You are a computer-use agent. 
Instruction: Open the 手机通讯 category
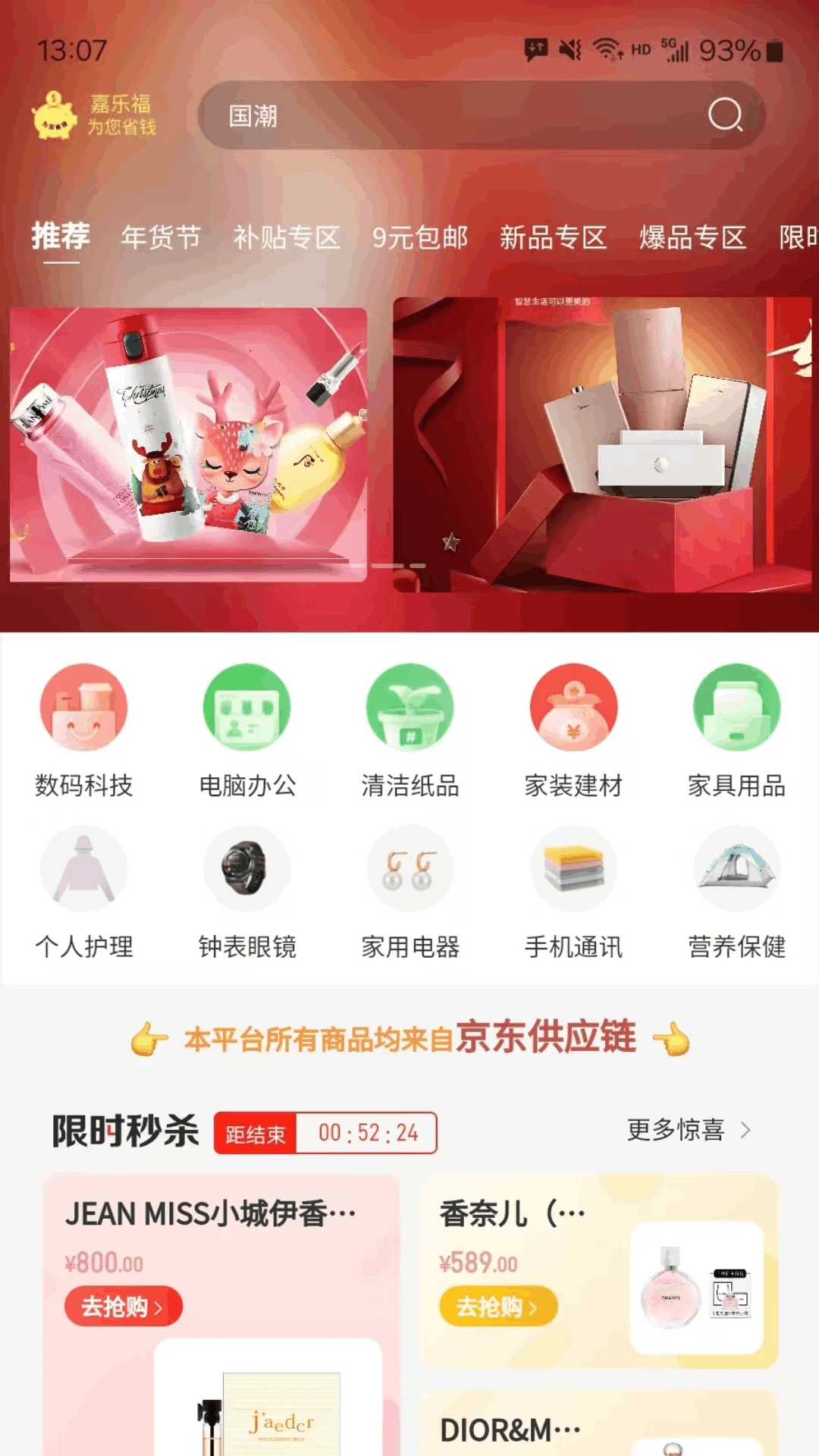click(573, 868)
